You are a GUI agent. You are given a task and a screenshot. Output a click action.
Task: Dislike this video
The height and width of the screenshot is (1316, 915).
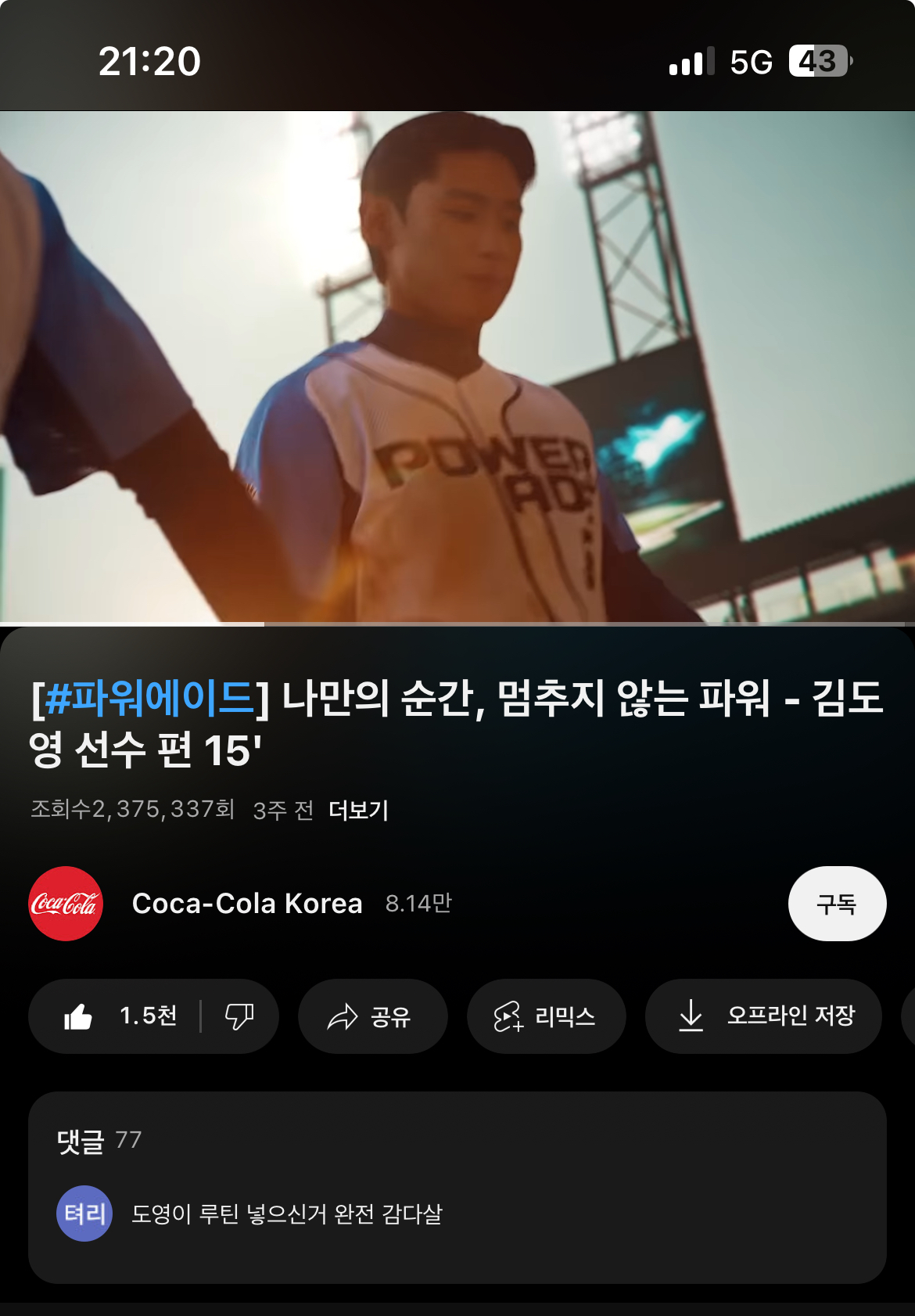click(x=239, y=1016)
